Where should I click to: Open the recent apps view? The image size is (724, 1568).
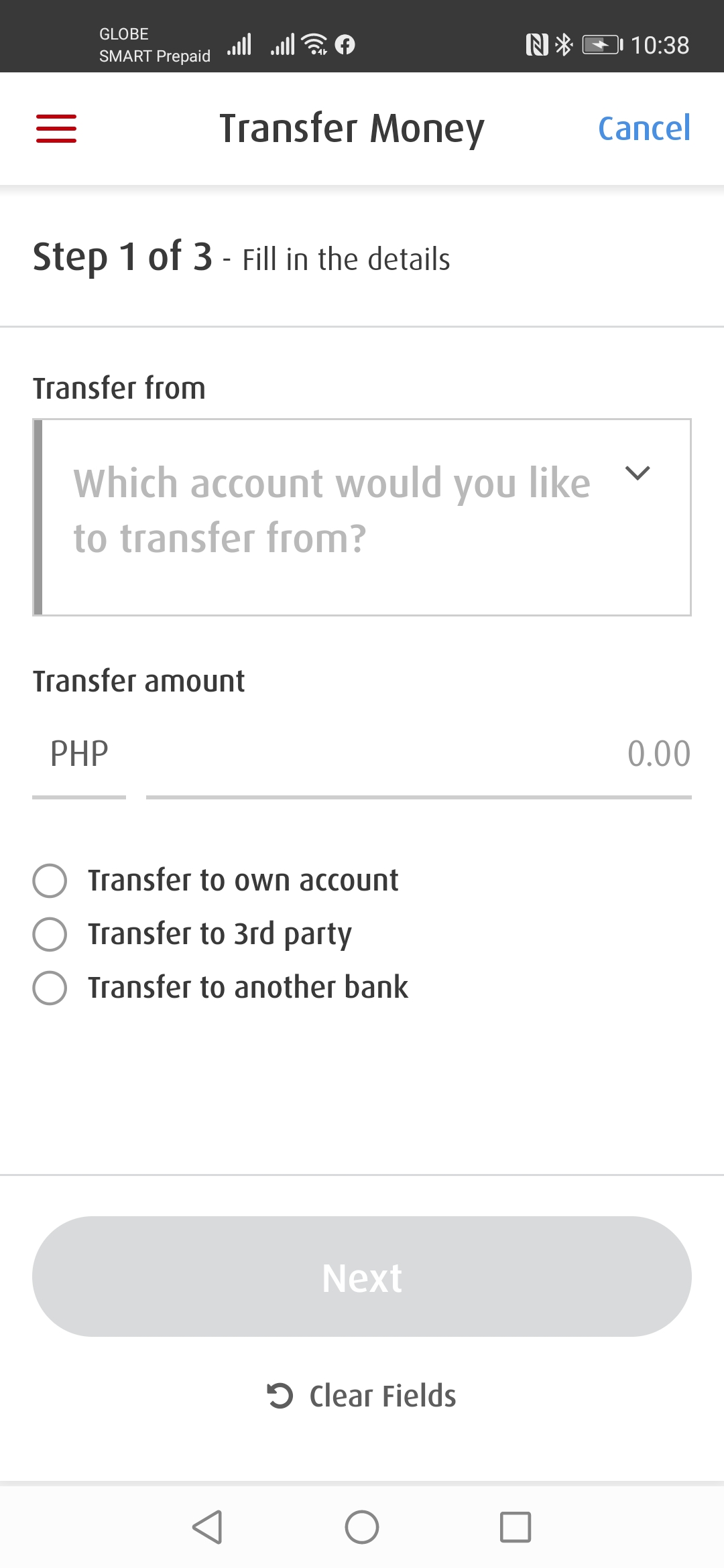[516, 1527]
